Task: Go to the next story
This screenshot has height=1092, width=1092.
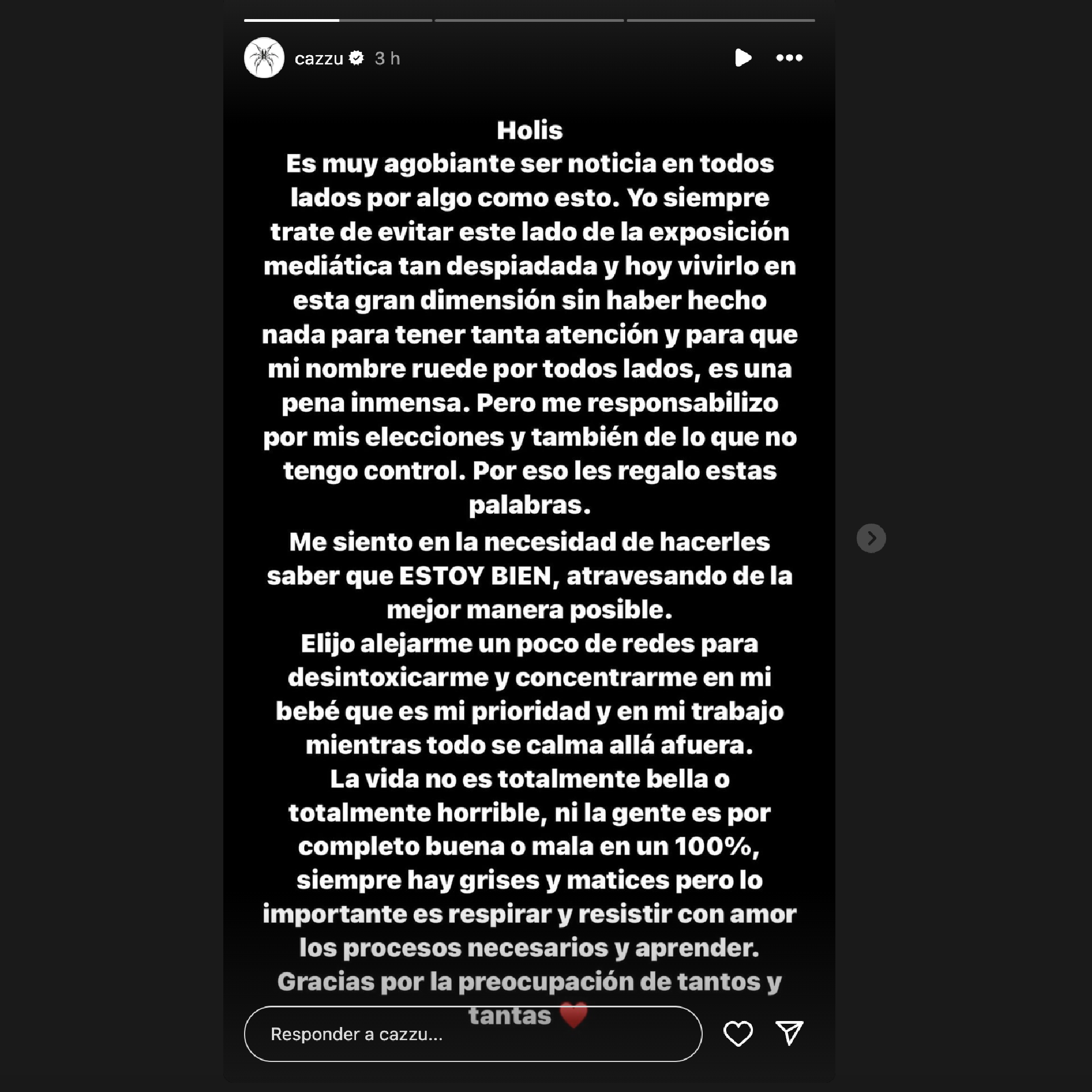Action: pyautogui.click(x=871, y=538)
